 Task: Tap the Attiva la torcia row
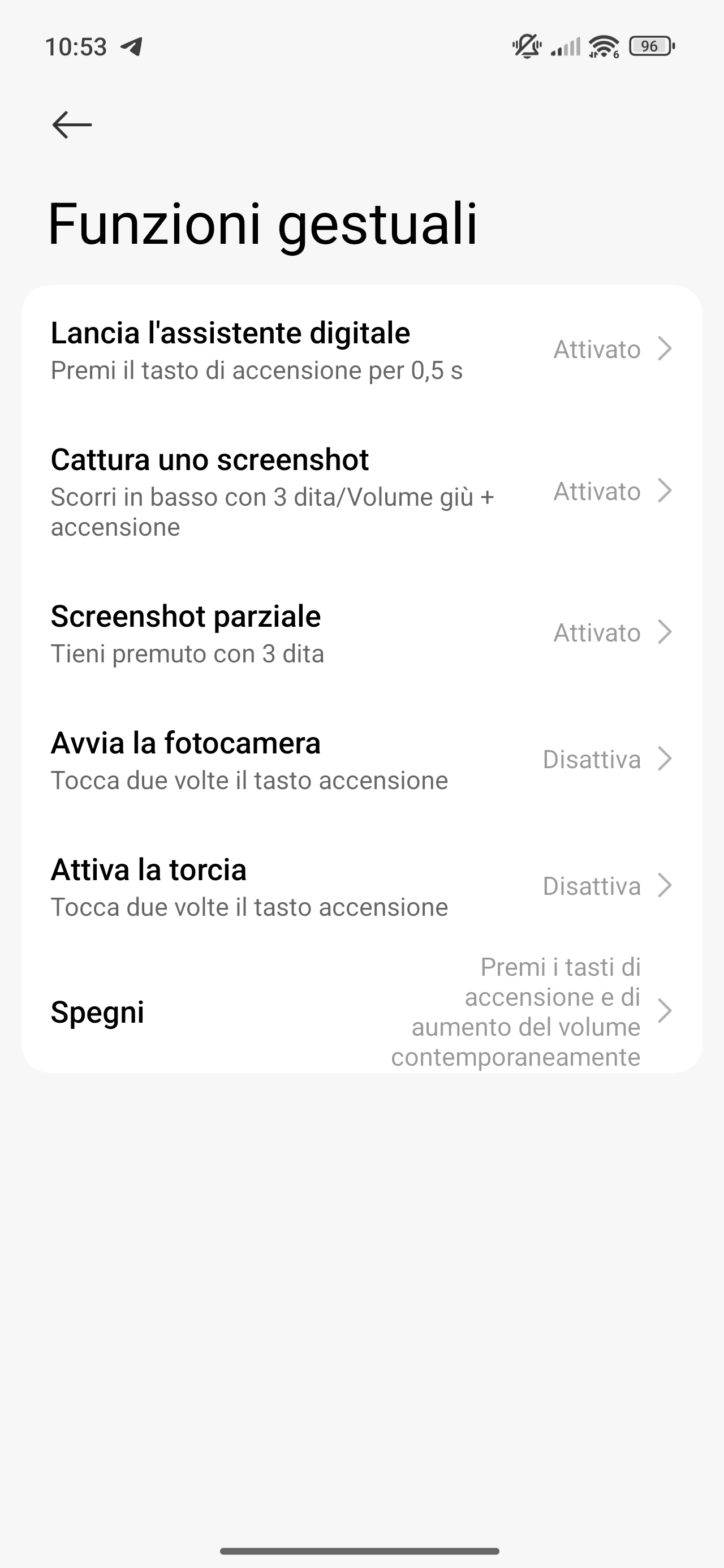(361, 886)
